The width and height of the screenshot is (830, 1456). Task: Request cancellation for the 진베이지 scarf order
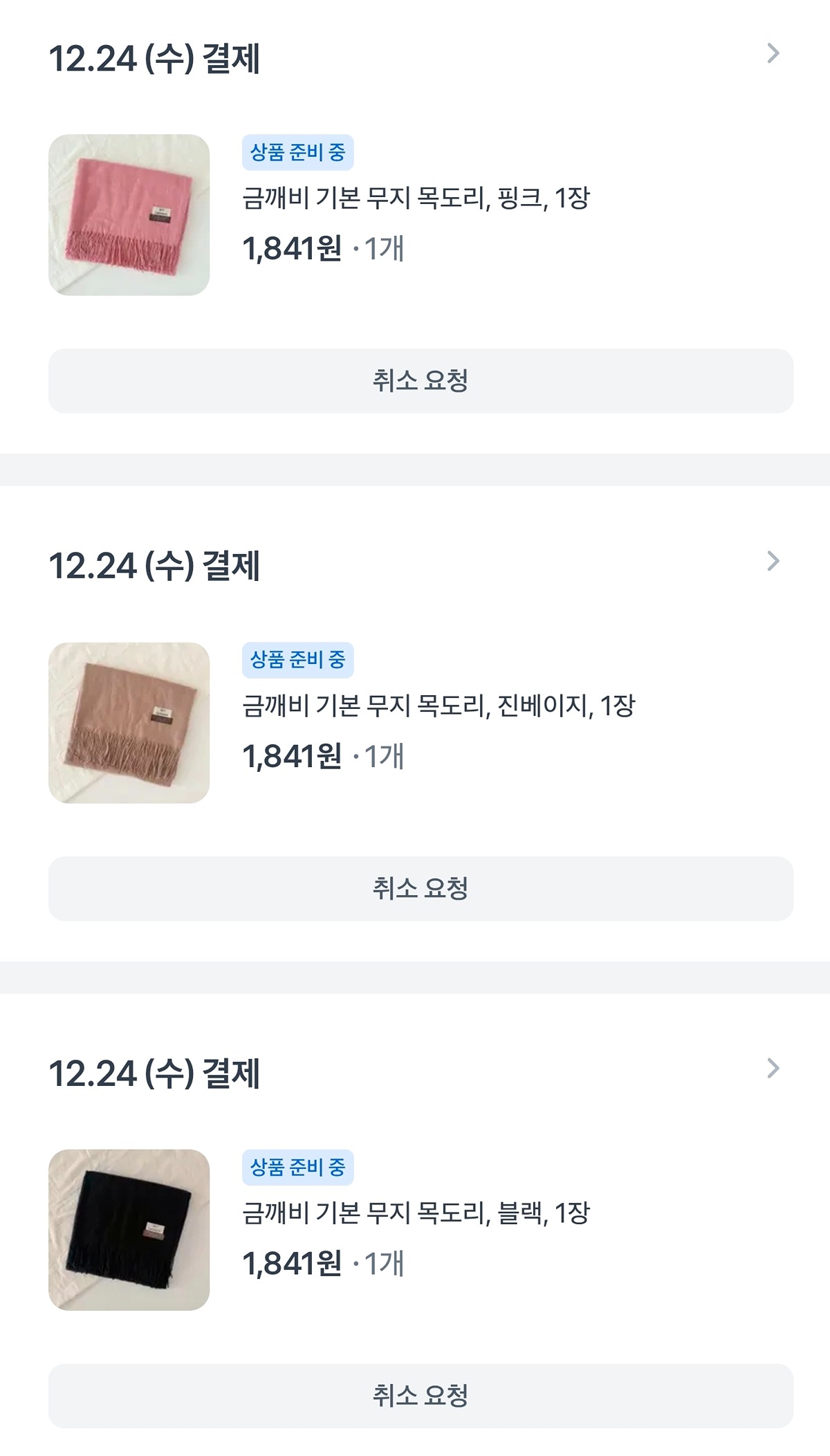(x=421, y=889)
